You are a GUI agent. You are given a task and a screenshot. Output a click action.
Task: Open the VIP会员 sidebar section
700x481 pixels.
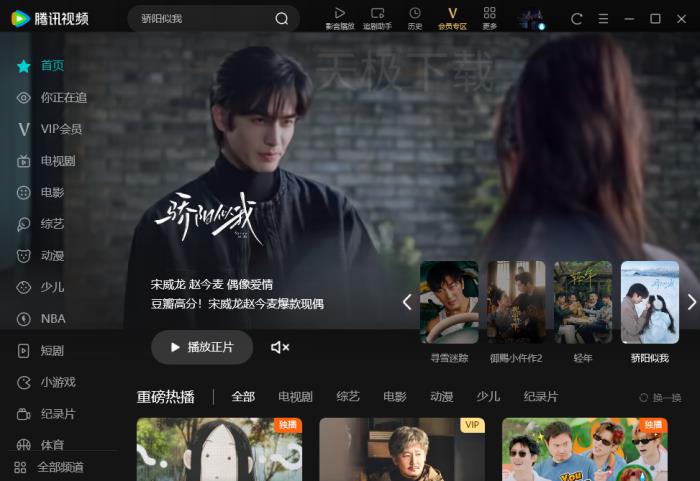pos(61,129)
